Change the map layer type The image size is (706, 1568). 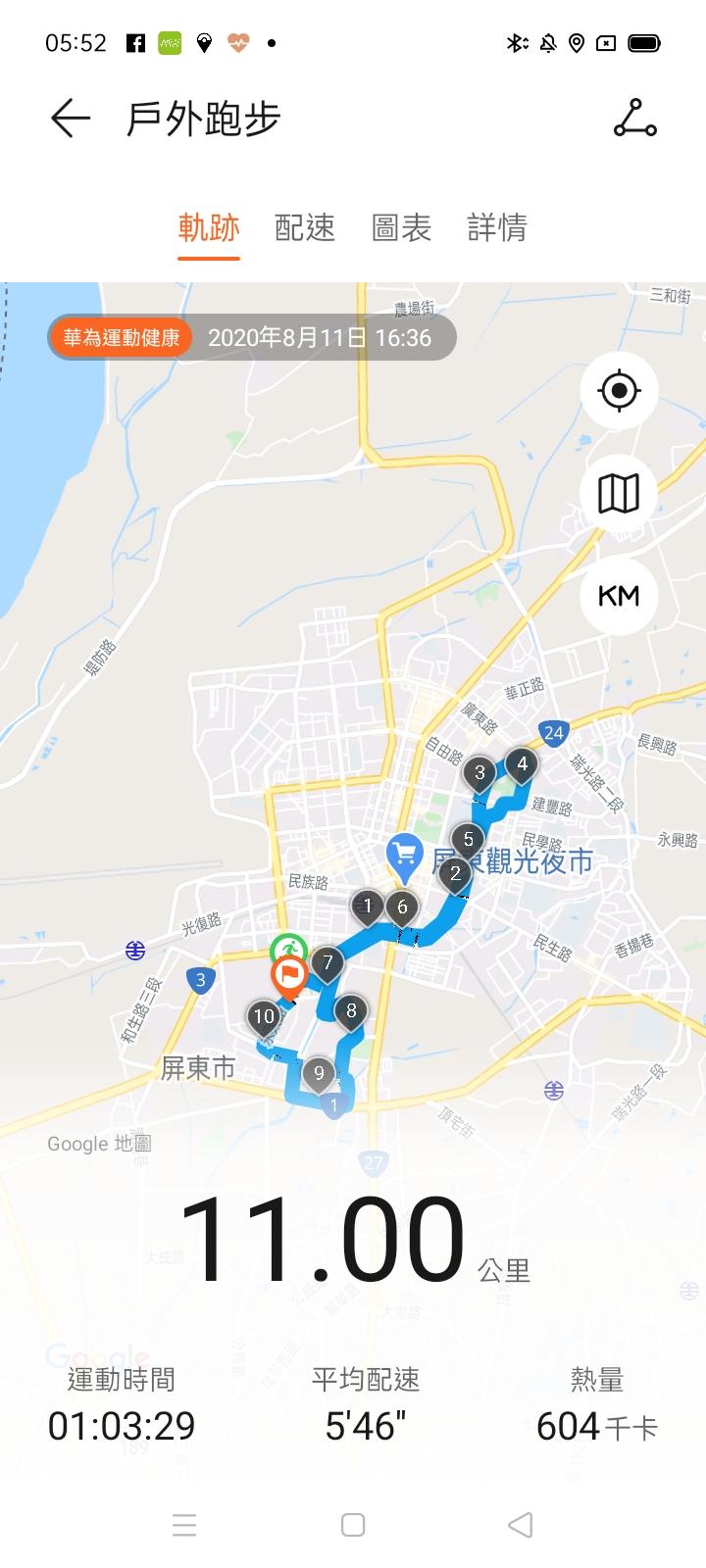[x=619, y=493]
